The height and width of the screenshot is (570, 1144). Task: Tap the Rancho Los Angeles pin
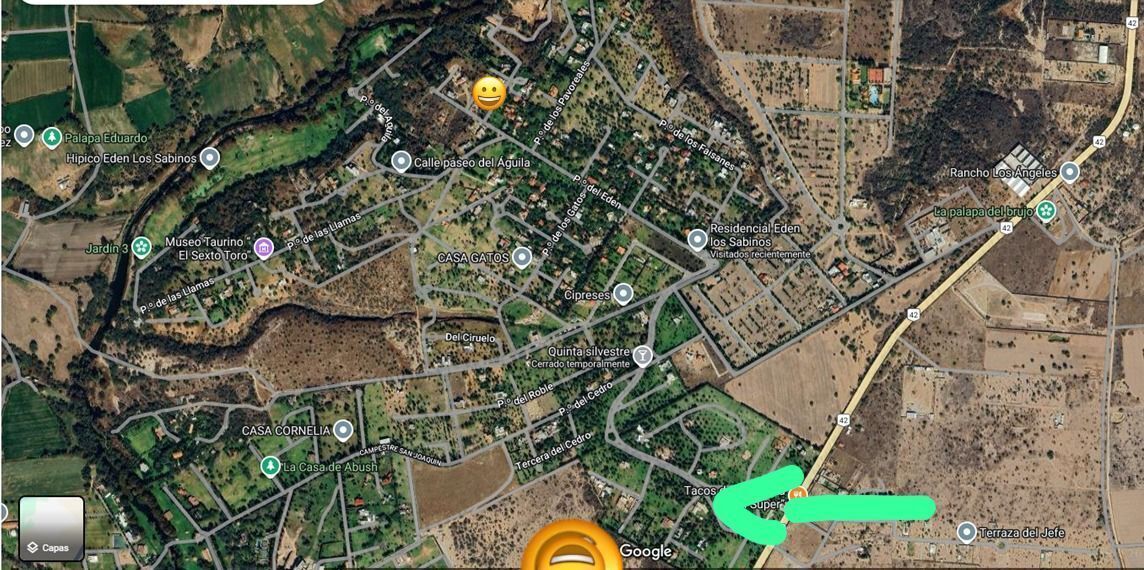1069,172
